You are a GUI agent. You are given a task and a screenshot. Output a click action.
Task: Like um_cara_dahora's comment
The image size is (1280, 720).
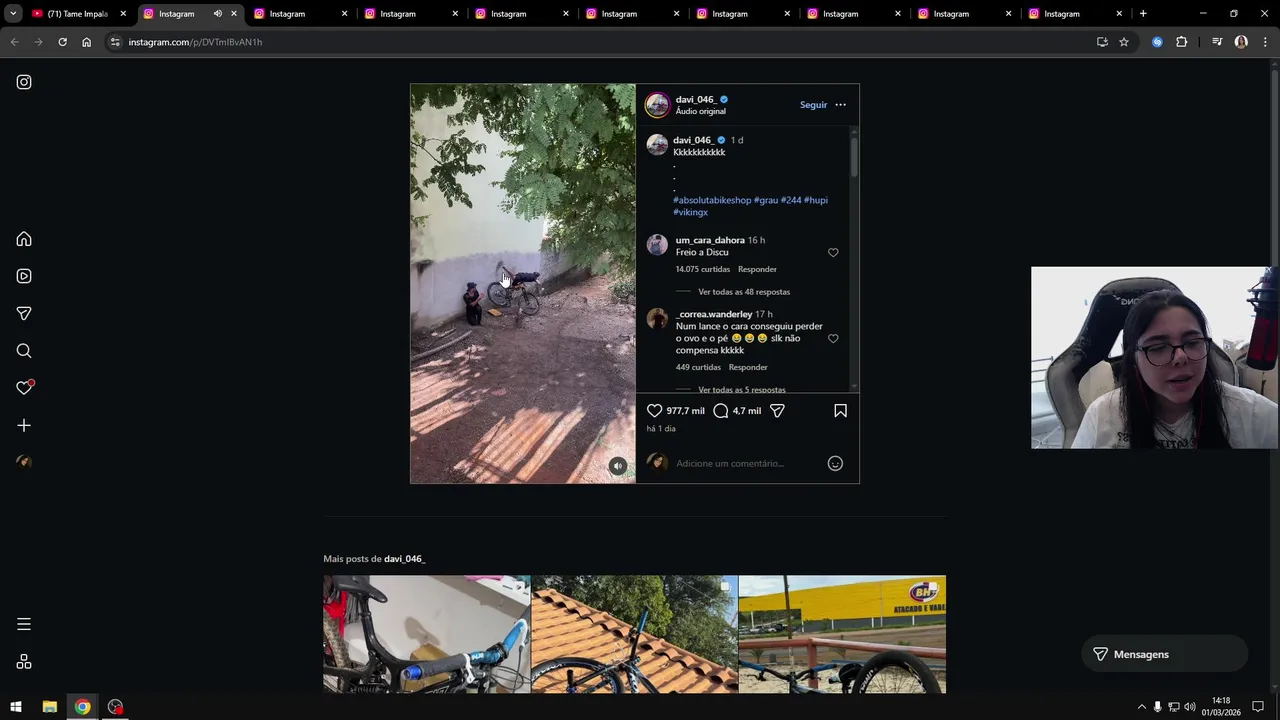(x=833, y=253)
